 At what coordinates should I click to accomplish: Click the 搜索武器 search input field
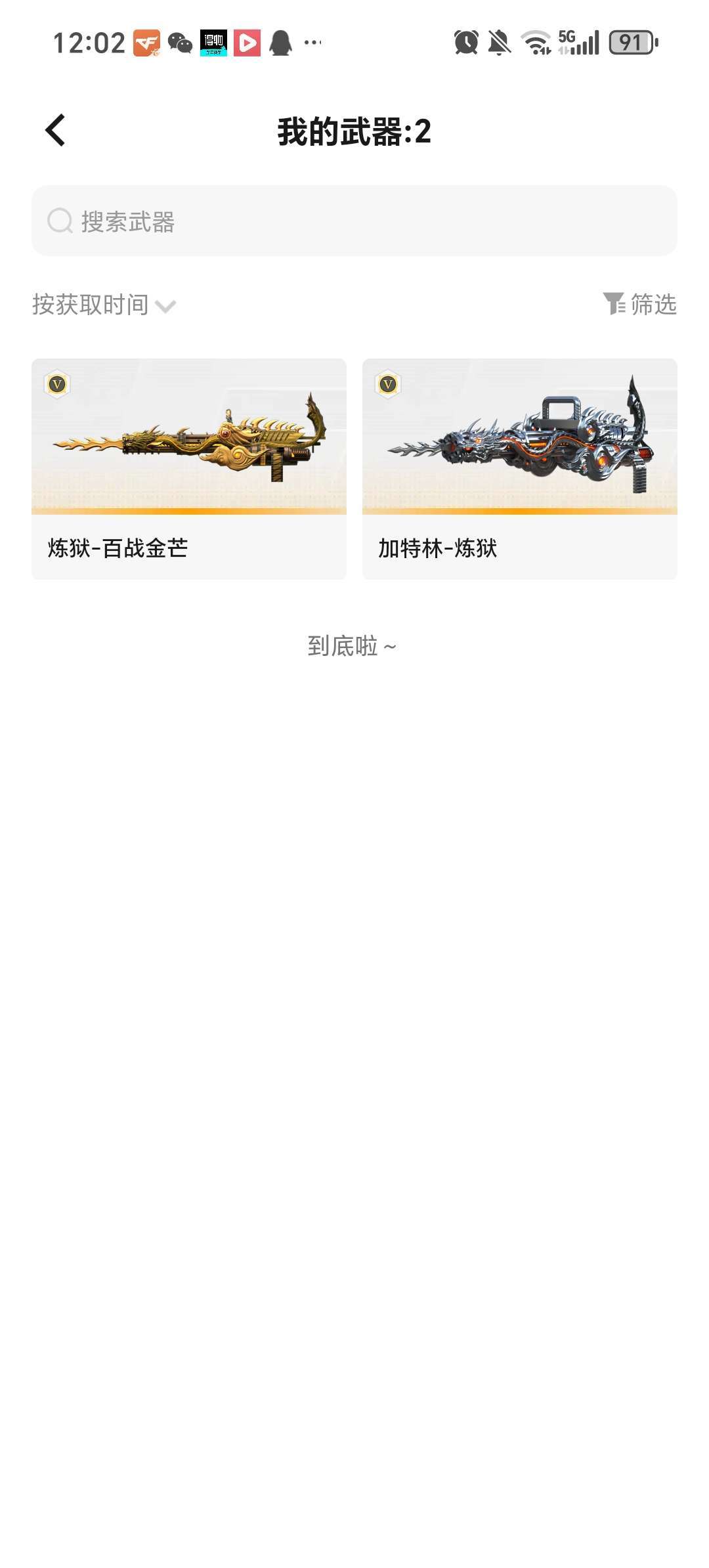(x=354, y=221)
